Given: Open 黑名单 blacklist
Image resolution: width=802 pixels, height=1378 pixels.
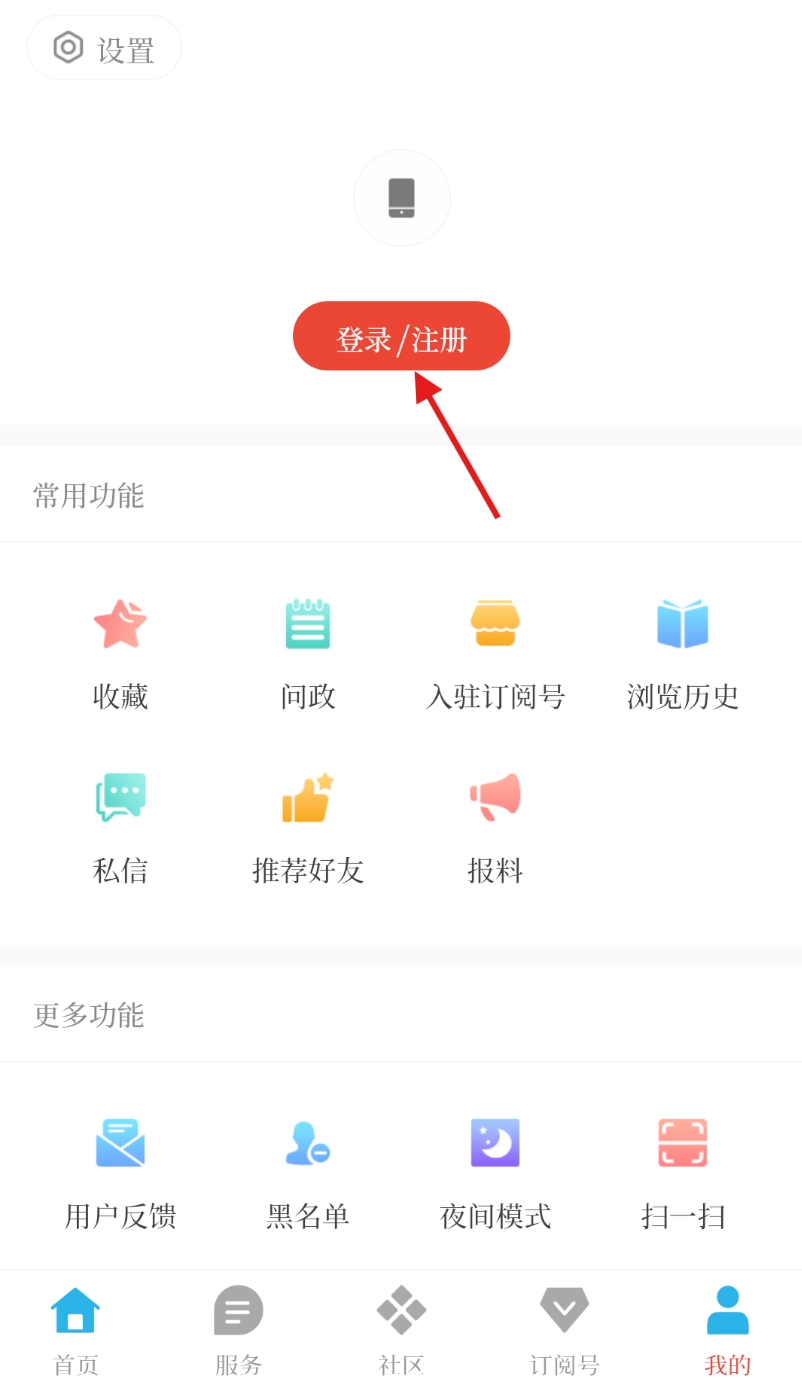Looking at the screenshot, I should point(307,1170).
